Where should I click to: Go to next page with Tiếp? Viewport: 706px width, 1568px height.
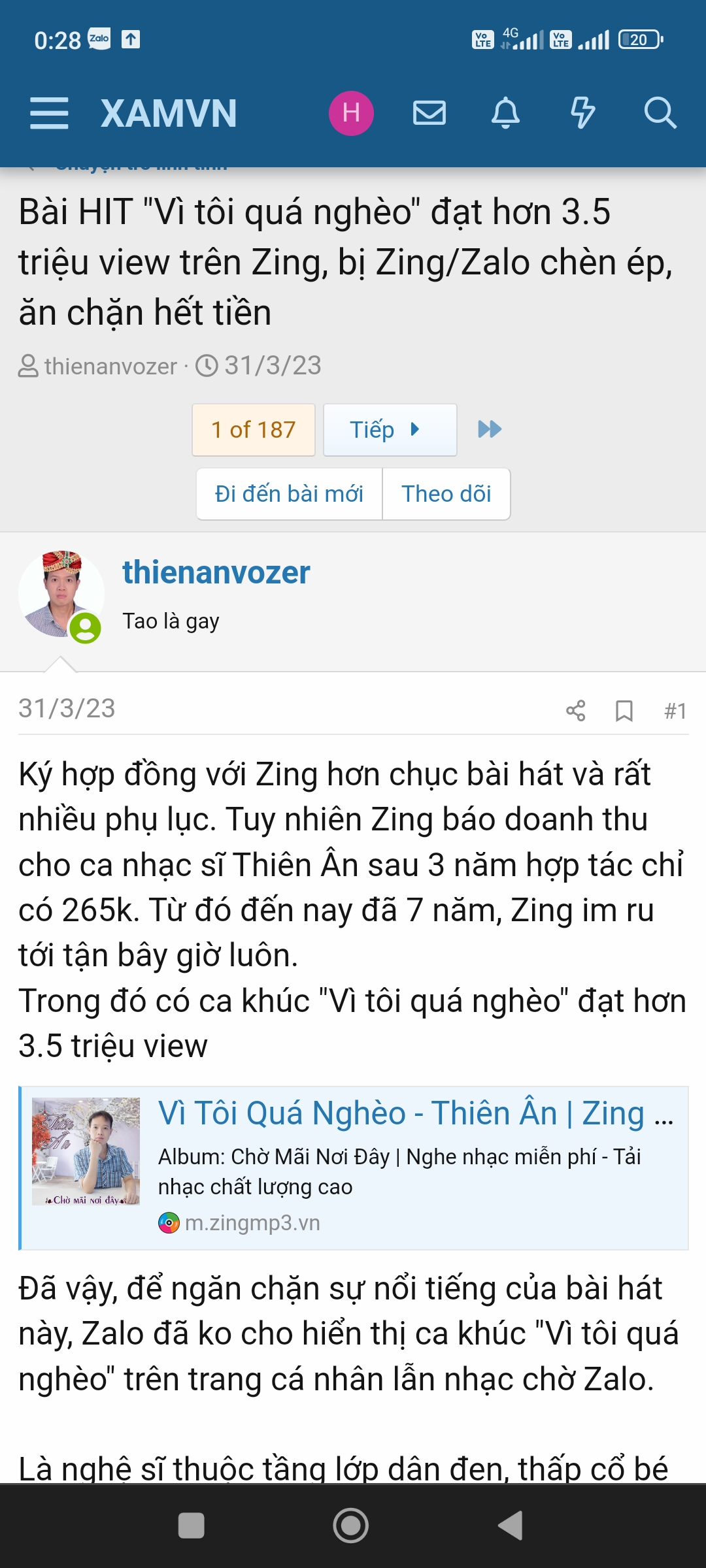pyautogui.click(x=390, y=430)
